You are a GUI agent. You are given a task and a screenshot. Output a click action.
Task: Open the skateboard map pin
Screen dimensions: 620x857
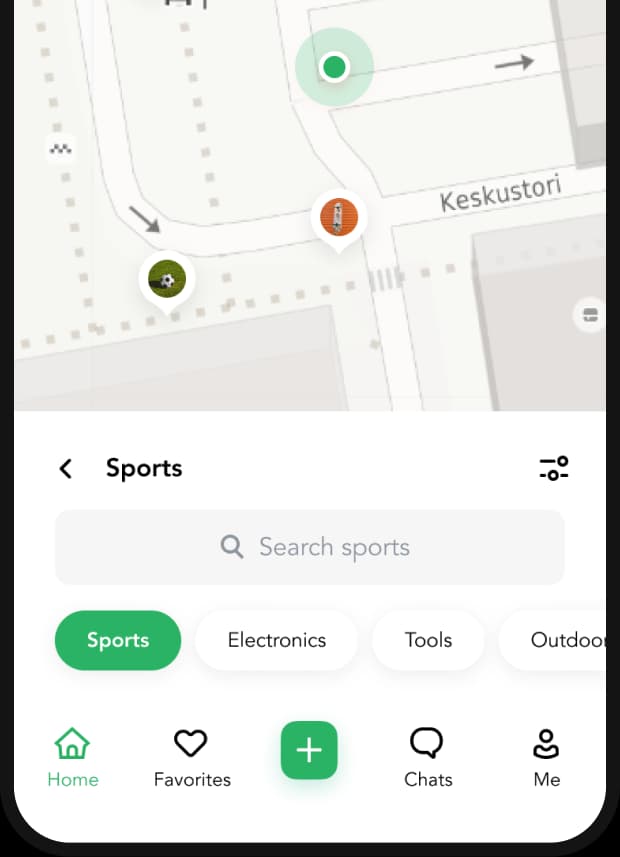(x=339, y=217)
